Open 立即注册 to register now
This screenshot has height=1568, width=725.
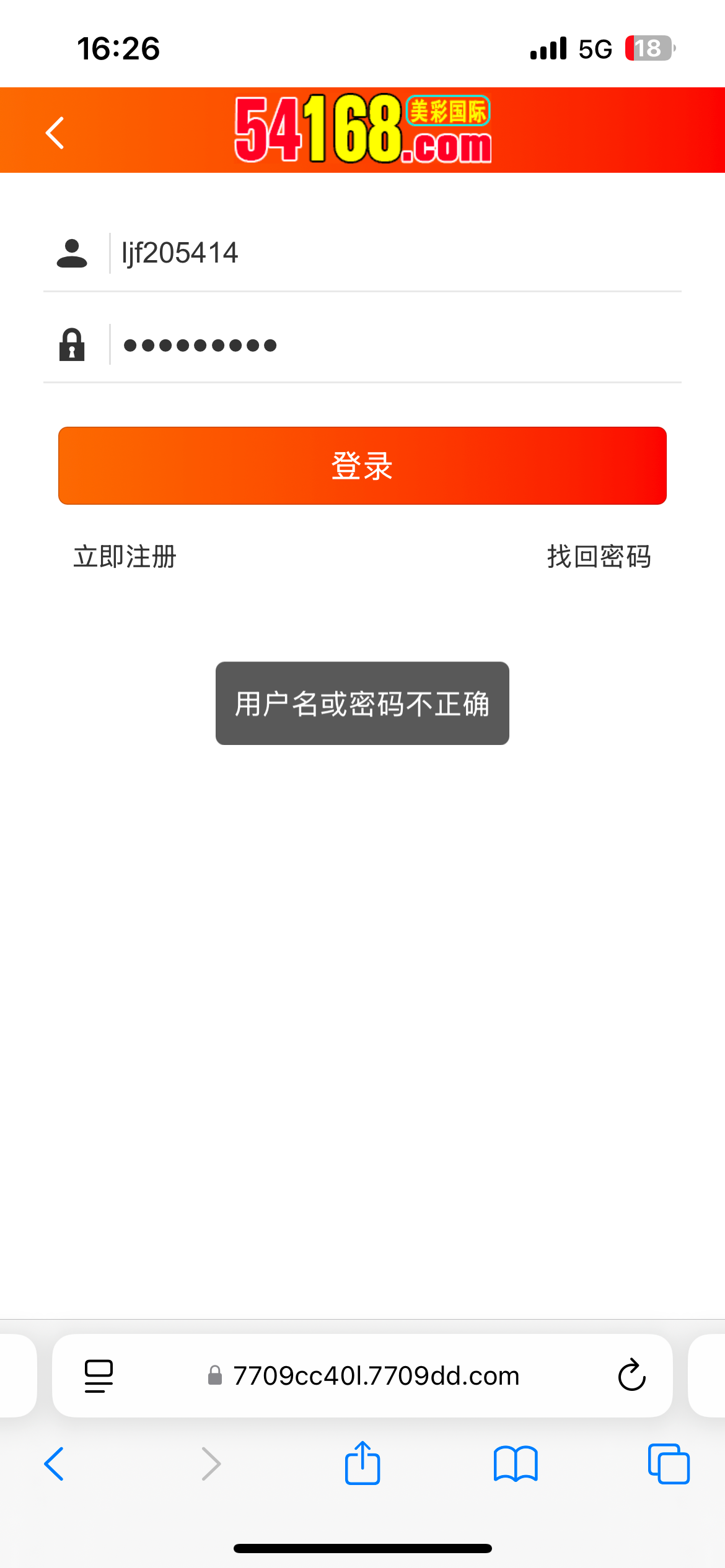tap(125, 557)
